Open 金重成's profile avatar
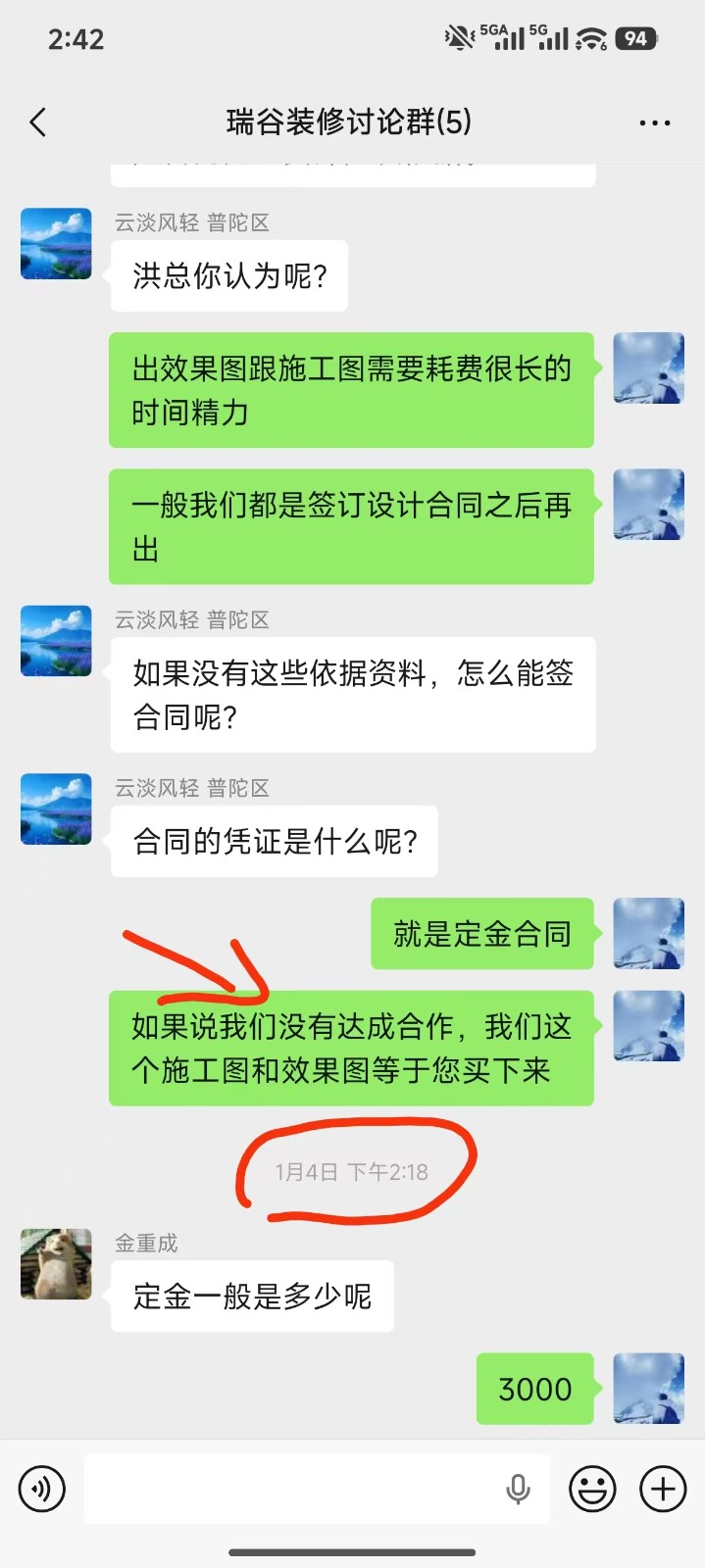The width and height of the screenshot is (705, 1568). coord(56,1264)
